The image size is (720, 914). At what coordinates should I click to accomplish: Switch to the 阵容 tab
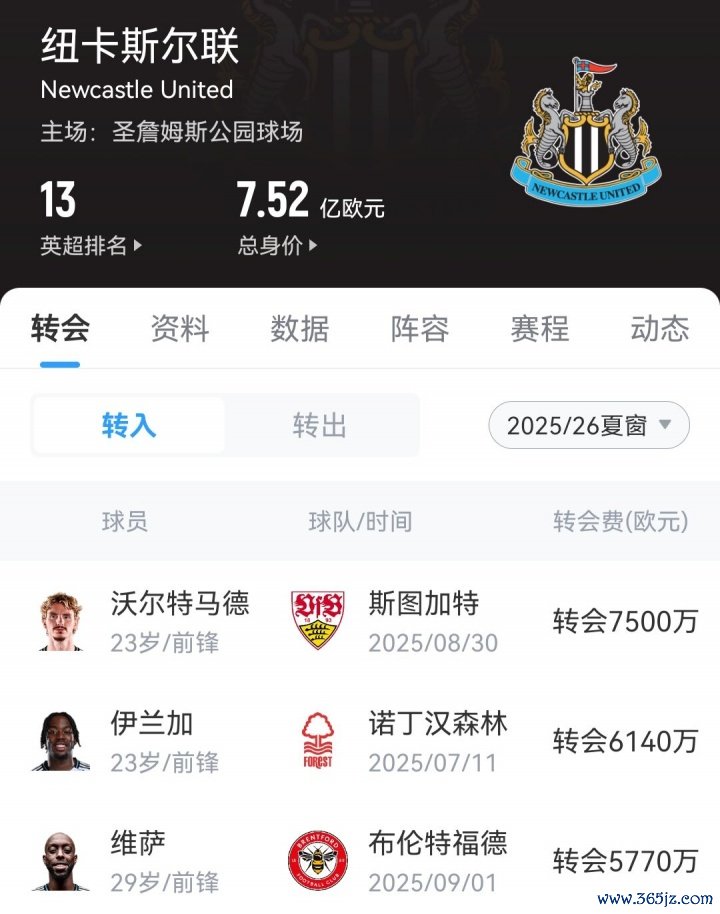[420, 328]
